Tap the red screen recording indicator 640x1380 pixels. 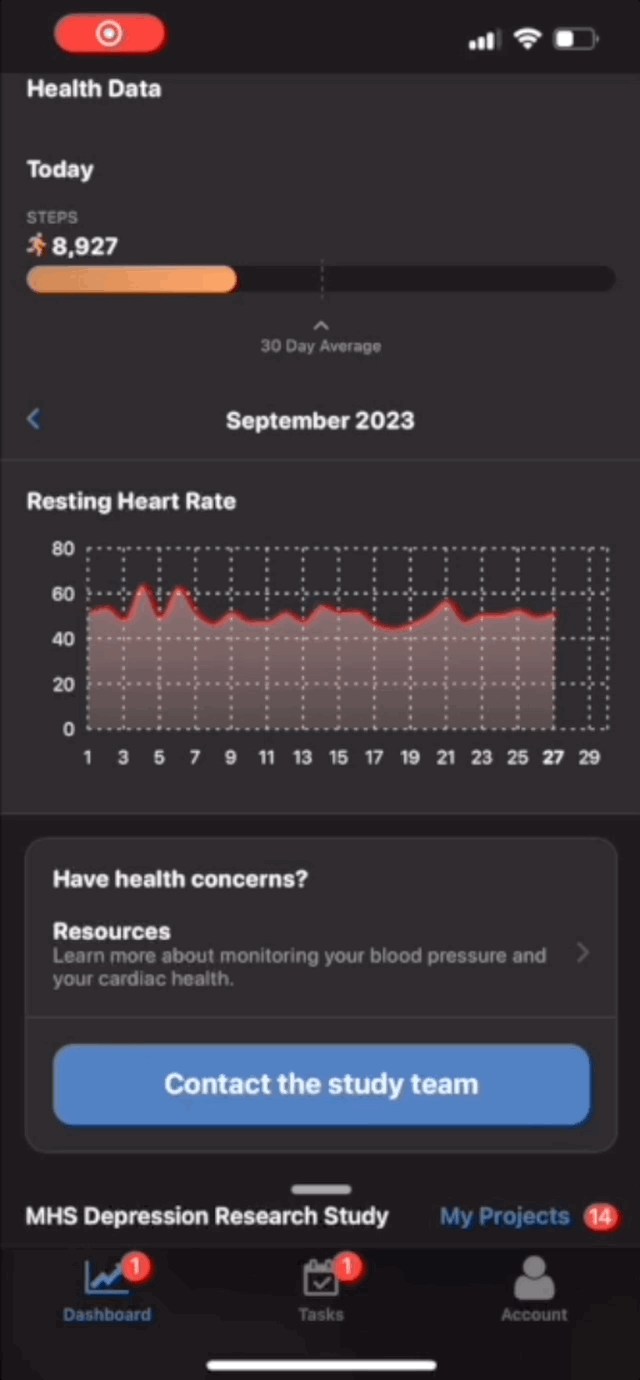click(110, 35)
